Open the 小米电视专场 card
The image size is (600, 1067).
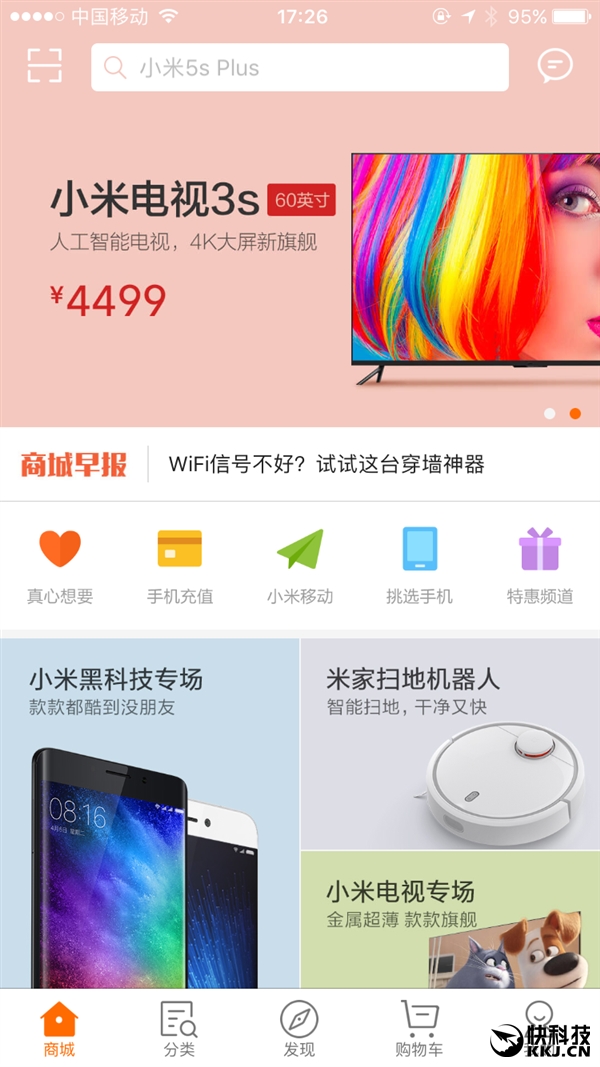tap(450, 920)
